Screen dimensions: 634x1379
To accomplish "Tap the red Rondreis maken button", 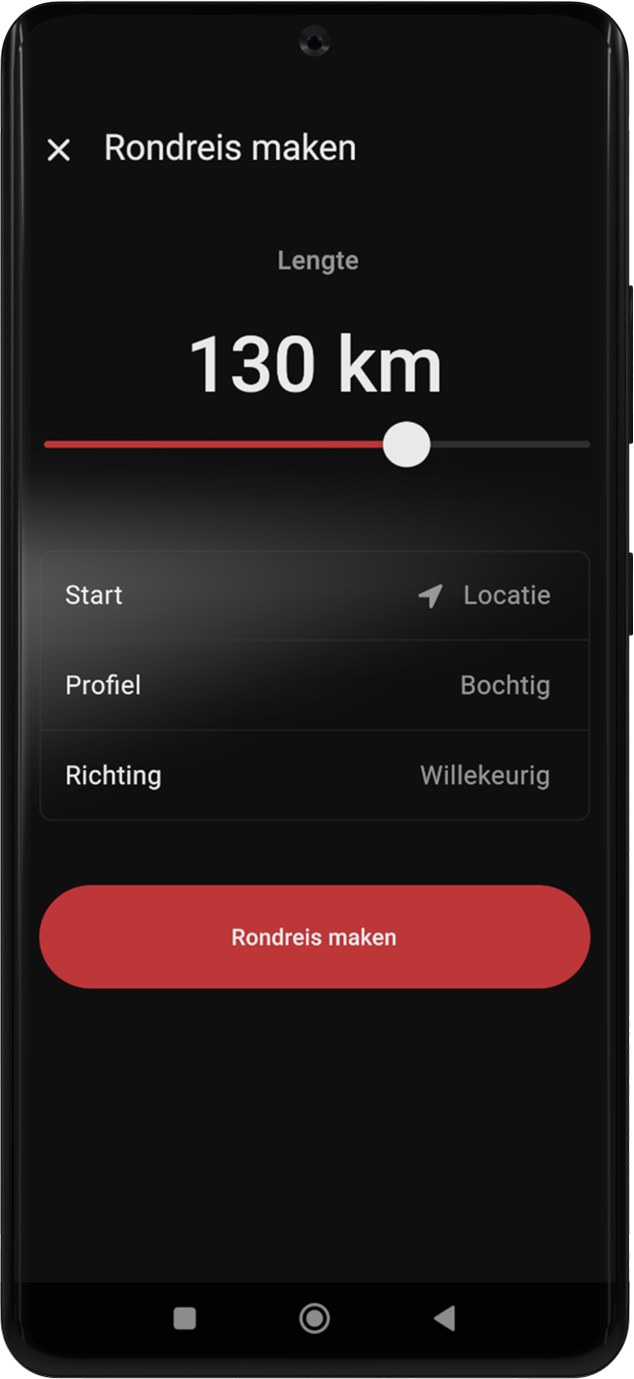I will pyautogui.click(x=314, y=937).
